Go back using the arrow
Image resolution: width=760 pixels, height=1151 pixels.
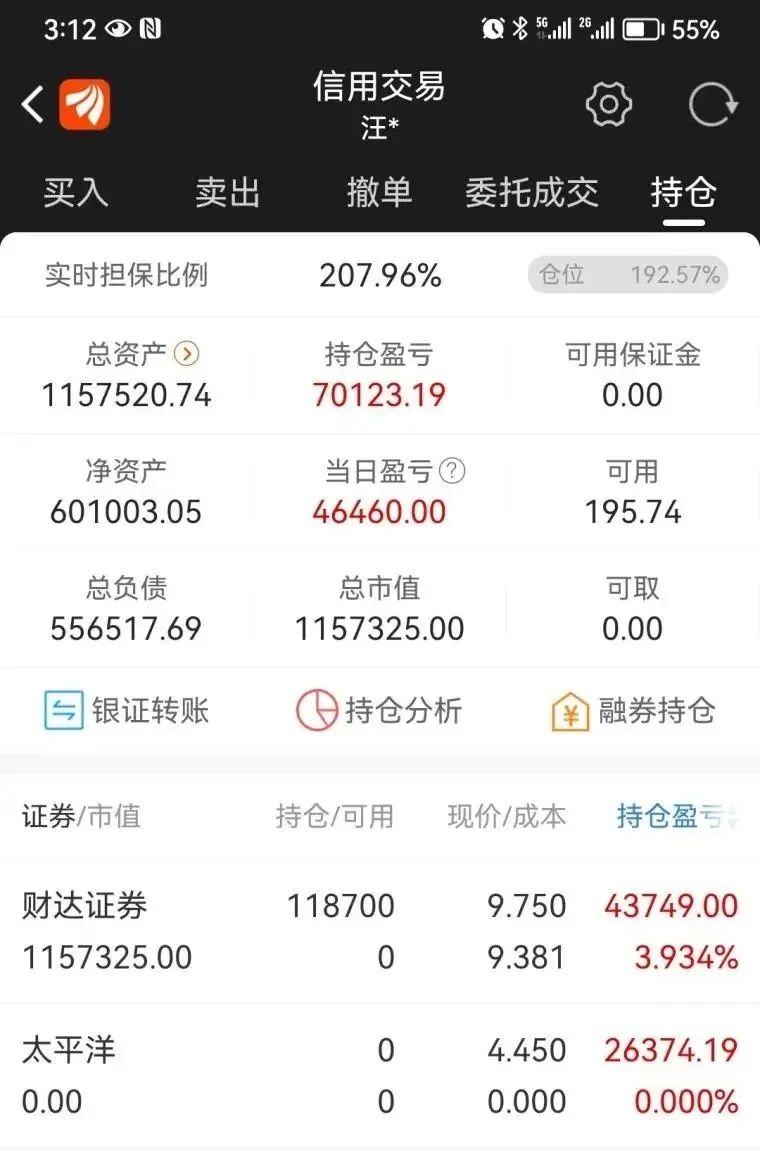[33, 104]
